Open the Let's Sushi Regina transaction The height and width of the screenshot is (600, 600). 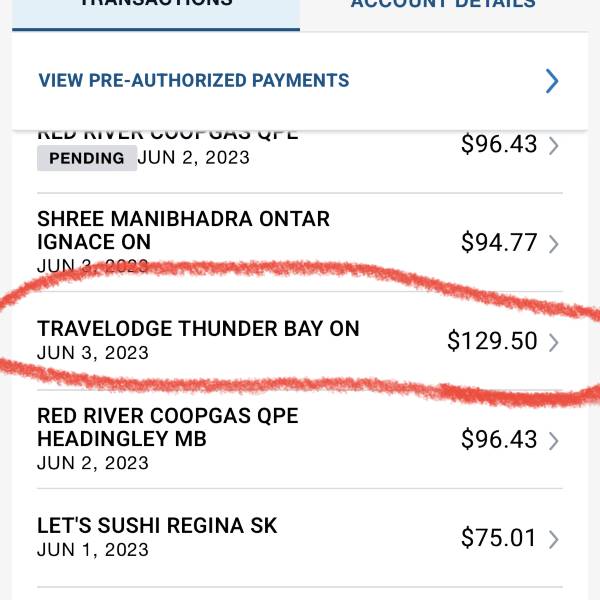coord(299,537)
